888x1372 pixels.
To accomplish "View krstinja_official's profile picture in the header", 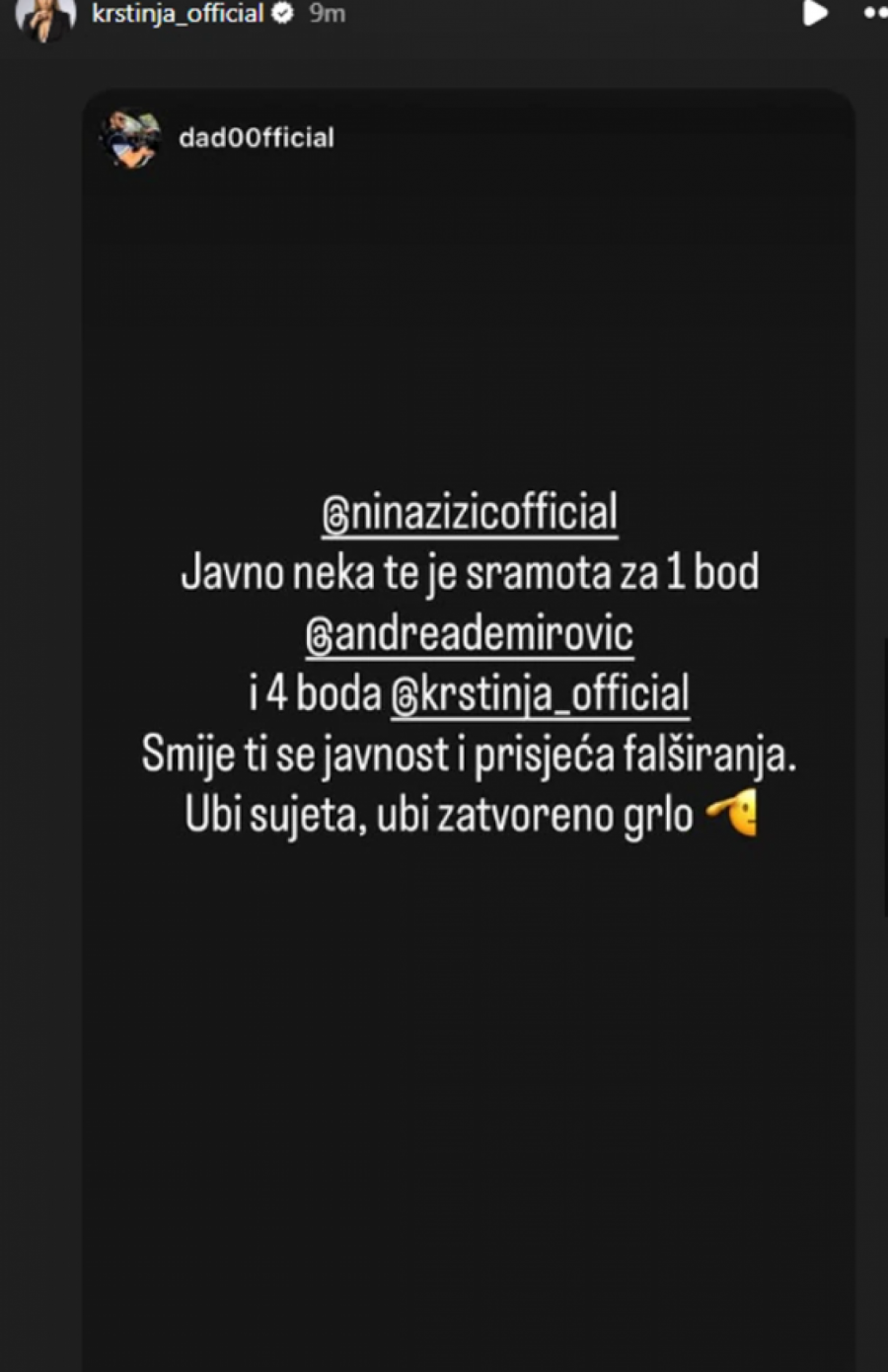I will pyautogui.click(x=45, y=18).
